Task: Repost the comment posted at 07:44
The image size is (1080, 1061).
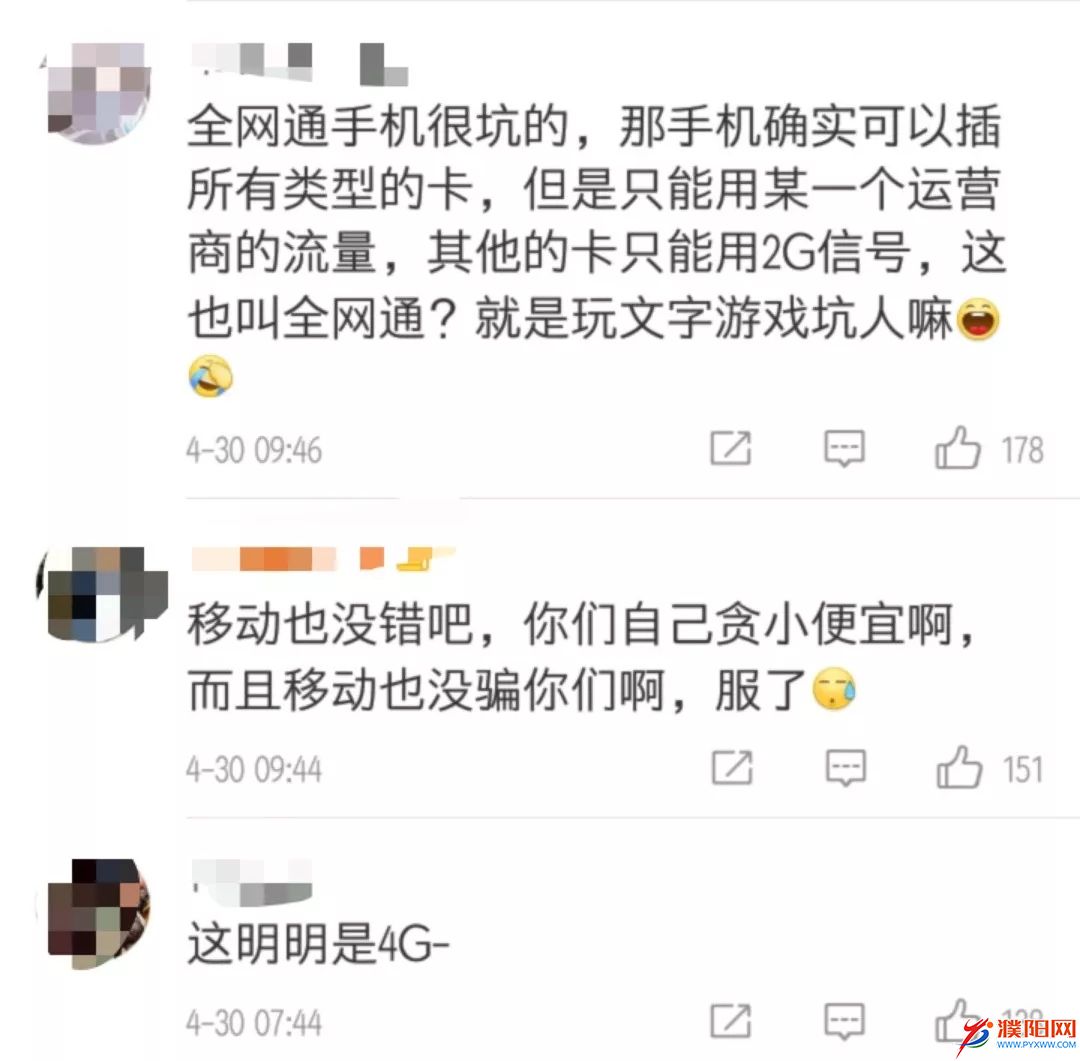Action: coord(732,1020)
